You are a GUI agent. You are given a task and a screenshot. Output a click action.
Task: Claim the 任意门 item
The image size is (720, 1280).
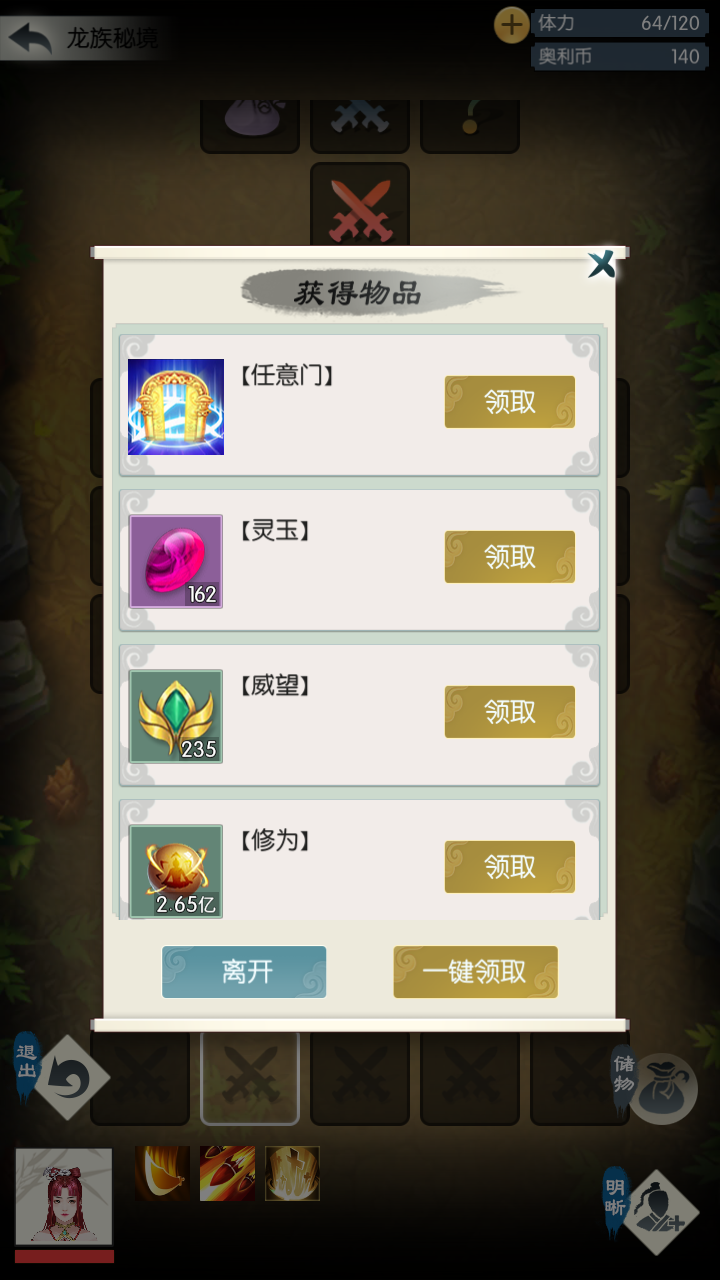tap(509, 402)
